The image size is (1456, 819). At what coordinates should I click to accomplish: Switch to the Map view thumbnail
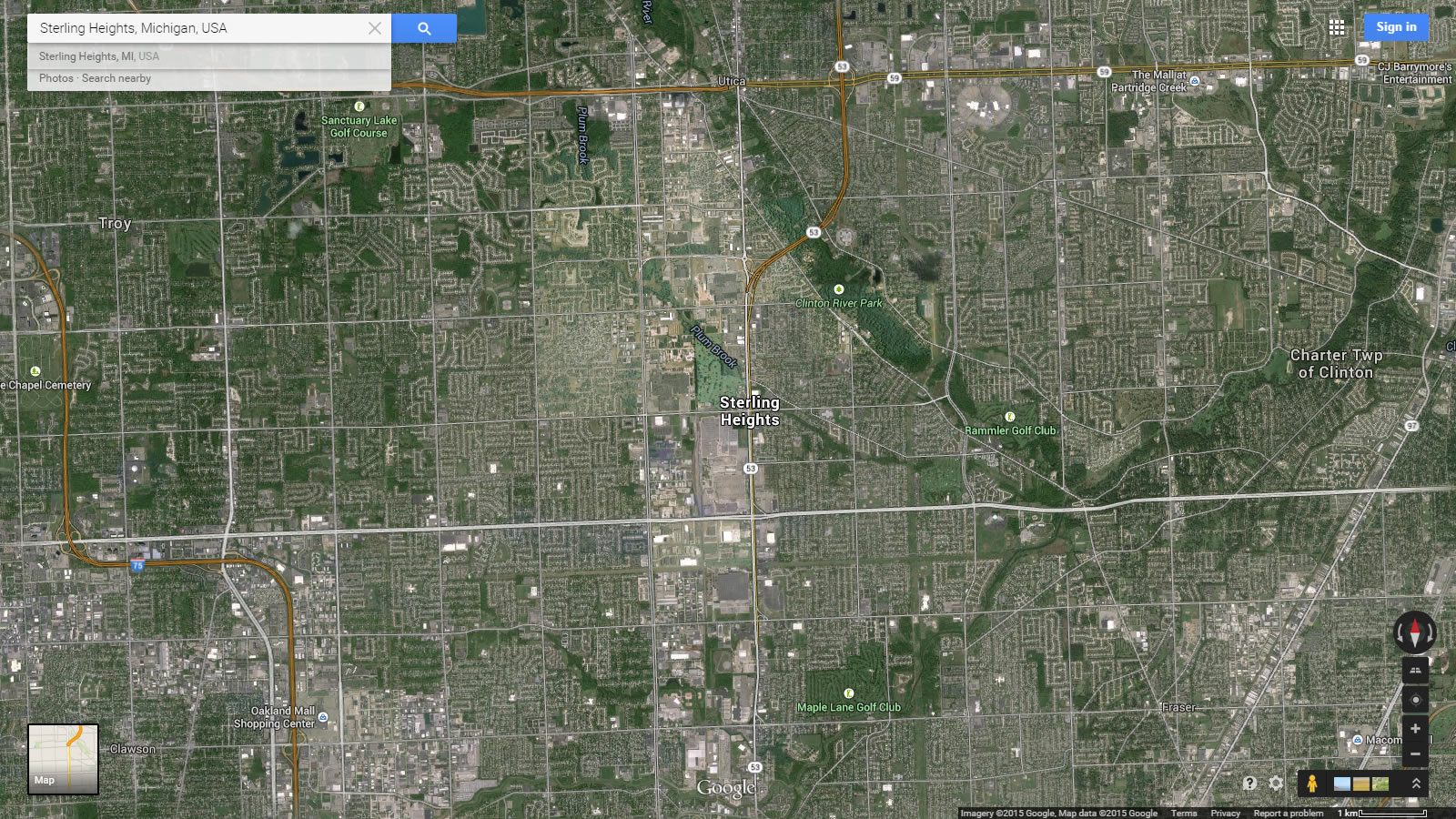63,759
